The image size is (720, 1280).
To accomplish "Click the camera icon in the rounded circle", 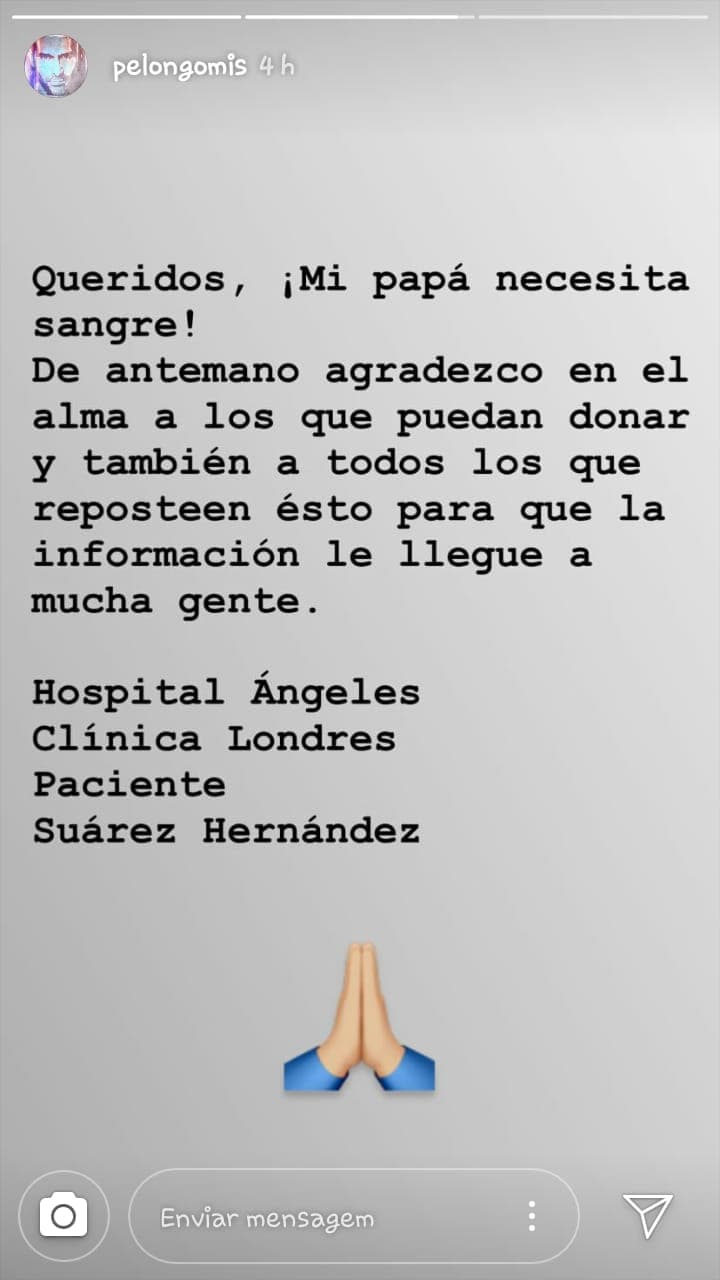I will pos(63,1215).
